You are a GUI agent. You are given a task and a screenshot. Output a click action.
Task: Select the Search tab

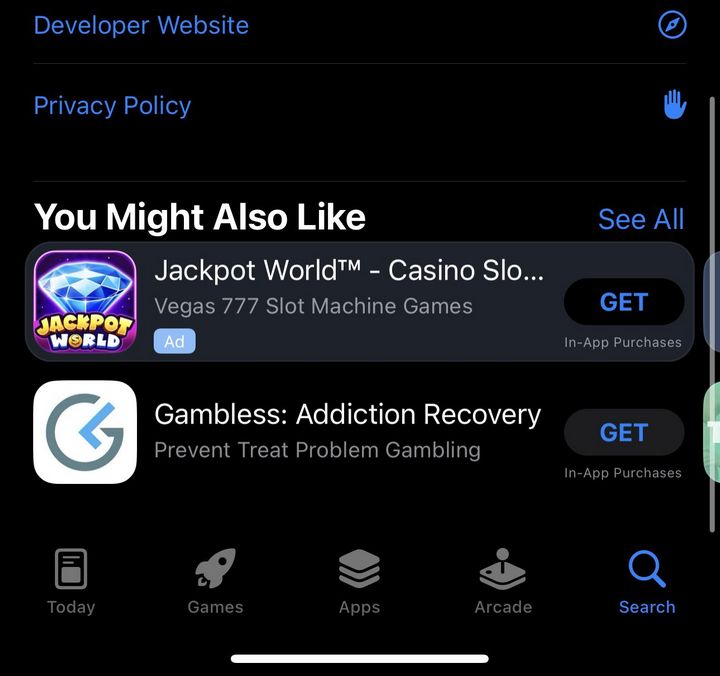point(647,581)
